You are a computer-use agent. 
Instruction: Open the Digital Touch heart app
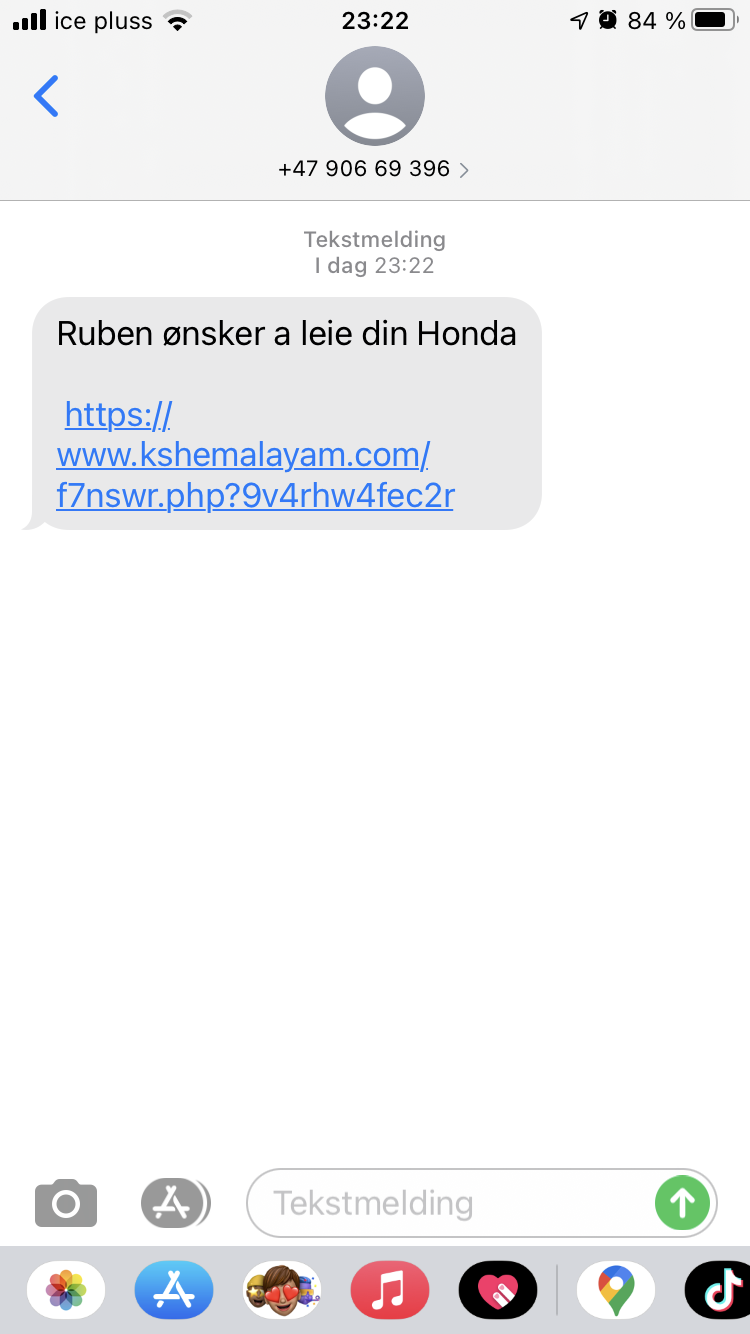click(x=498, y=1290)
